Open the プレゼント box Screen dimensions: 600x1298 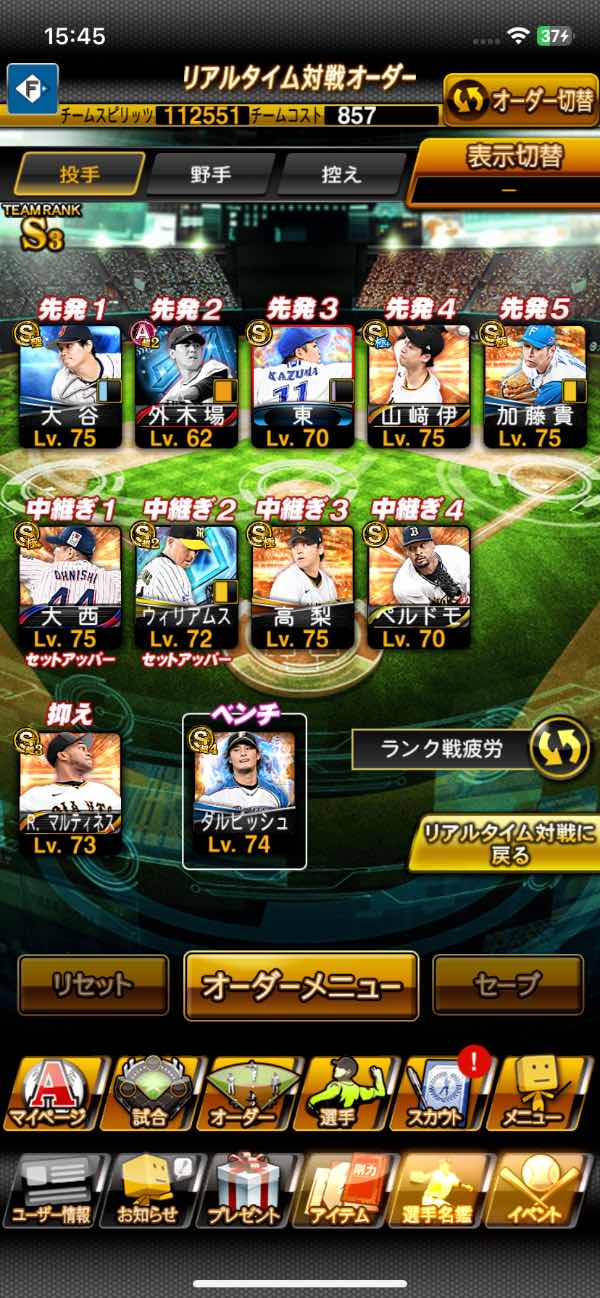tap(243, 1190)
